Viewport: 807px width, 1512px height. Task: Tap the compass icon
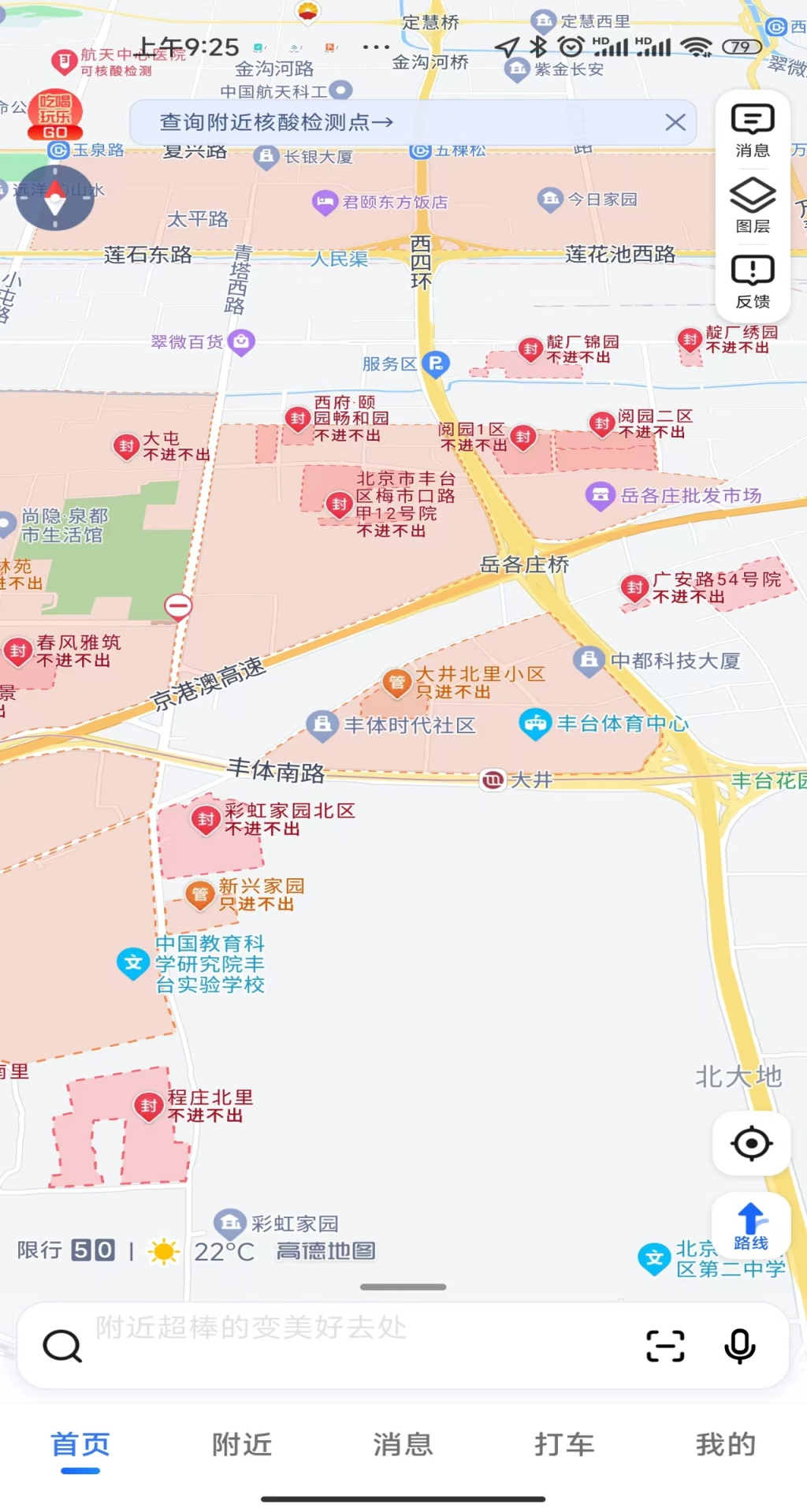(55, 198)
